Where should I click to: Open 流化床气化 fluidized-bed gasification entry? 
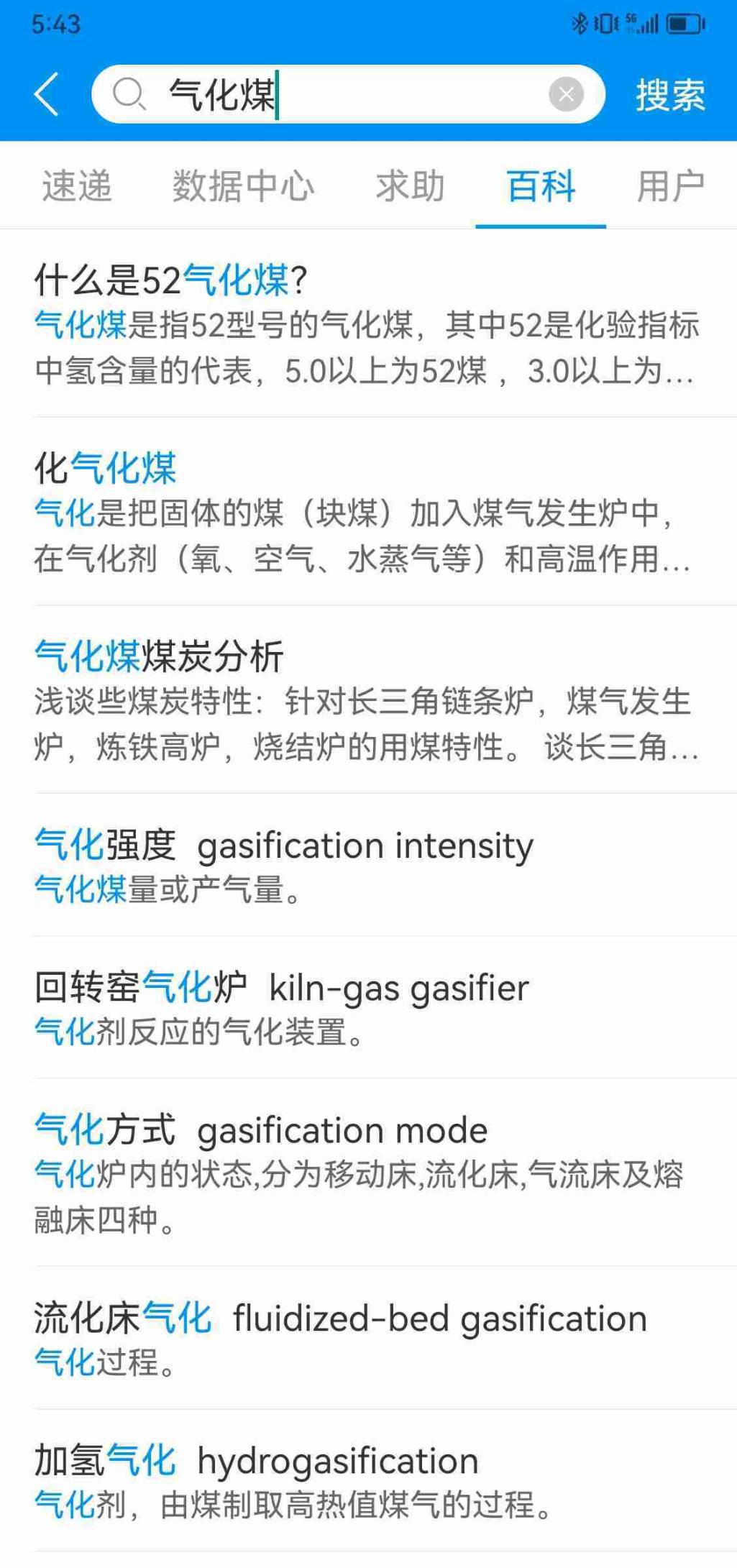click(367, 1339)
